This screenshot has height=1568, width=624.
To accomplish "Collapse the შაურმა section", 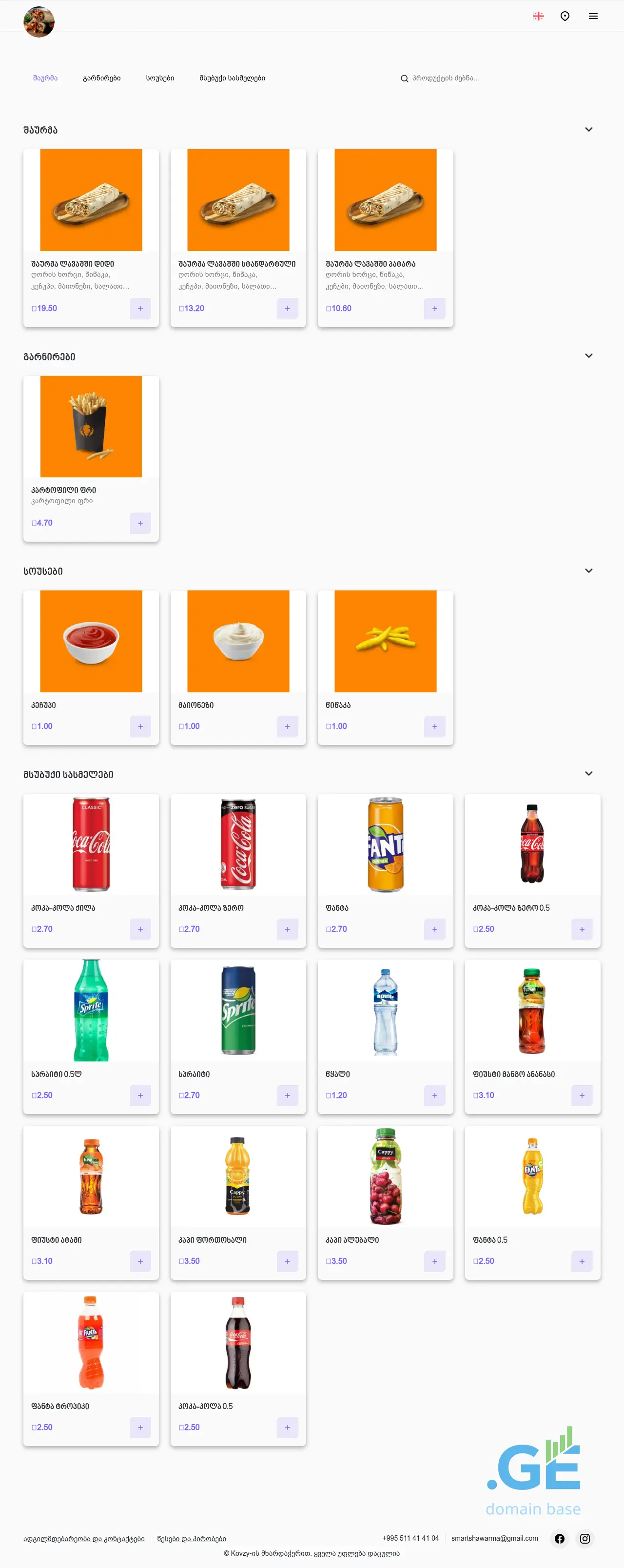I will [x=589, y=130].
